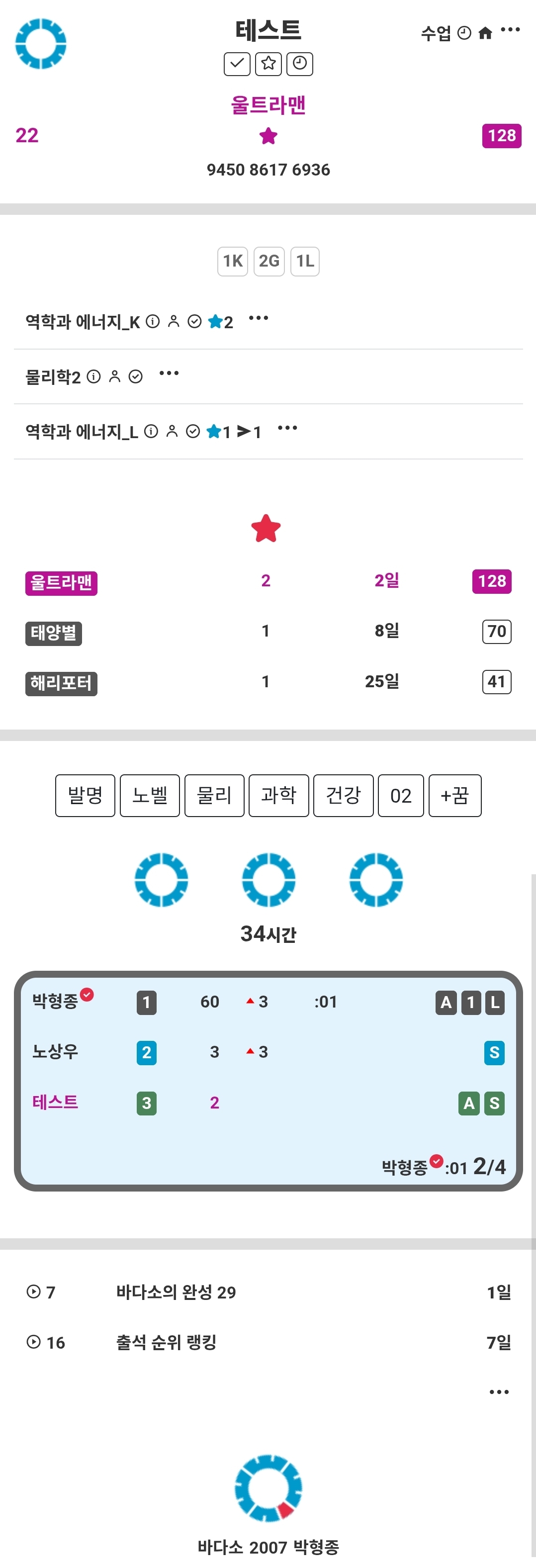
Task: Tap the +꿈 button
Action: click(x=454, y=795)
